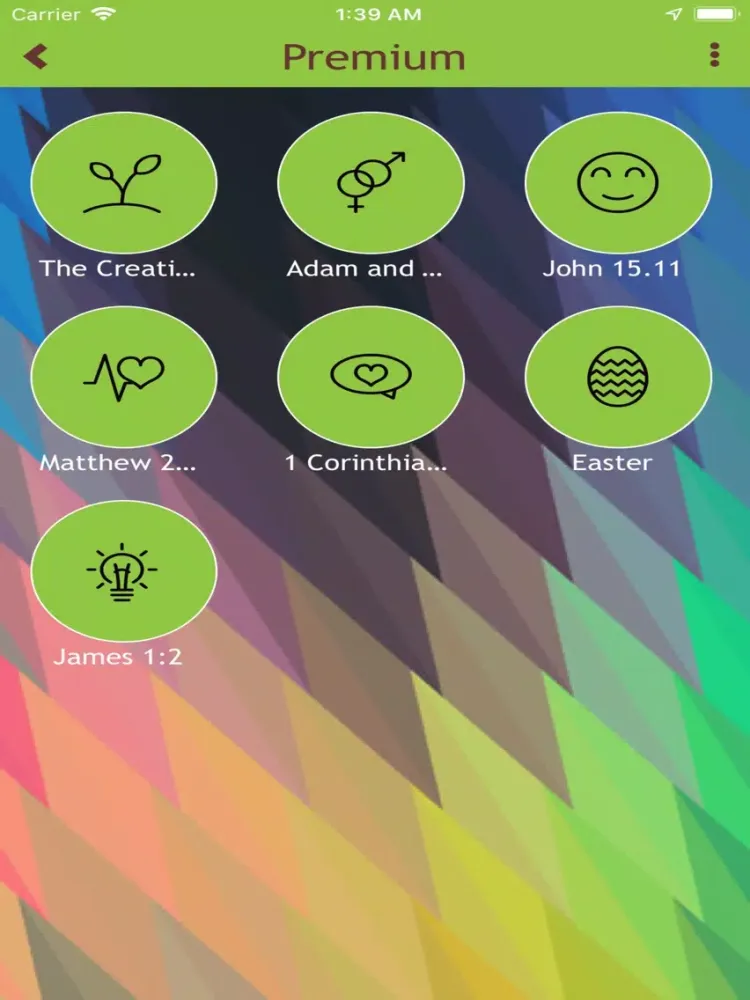Open the three-dot overflow menu
750x1000 pixels.
tap(714, 56)
